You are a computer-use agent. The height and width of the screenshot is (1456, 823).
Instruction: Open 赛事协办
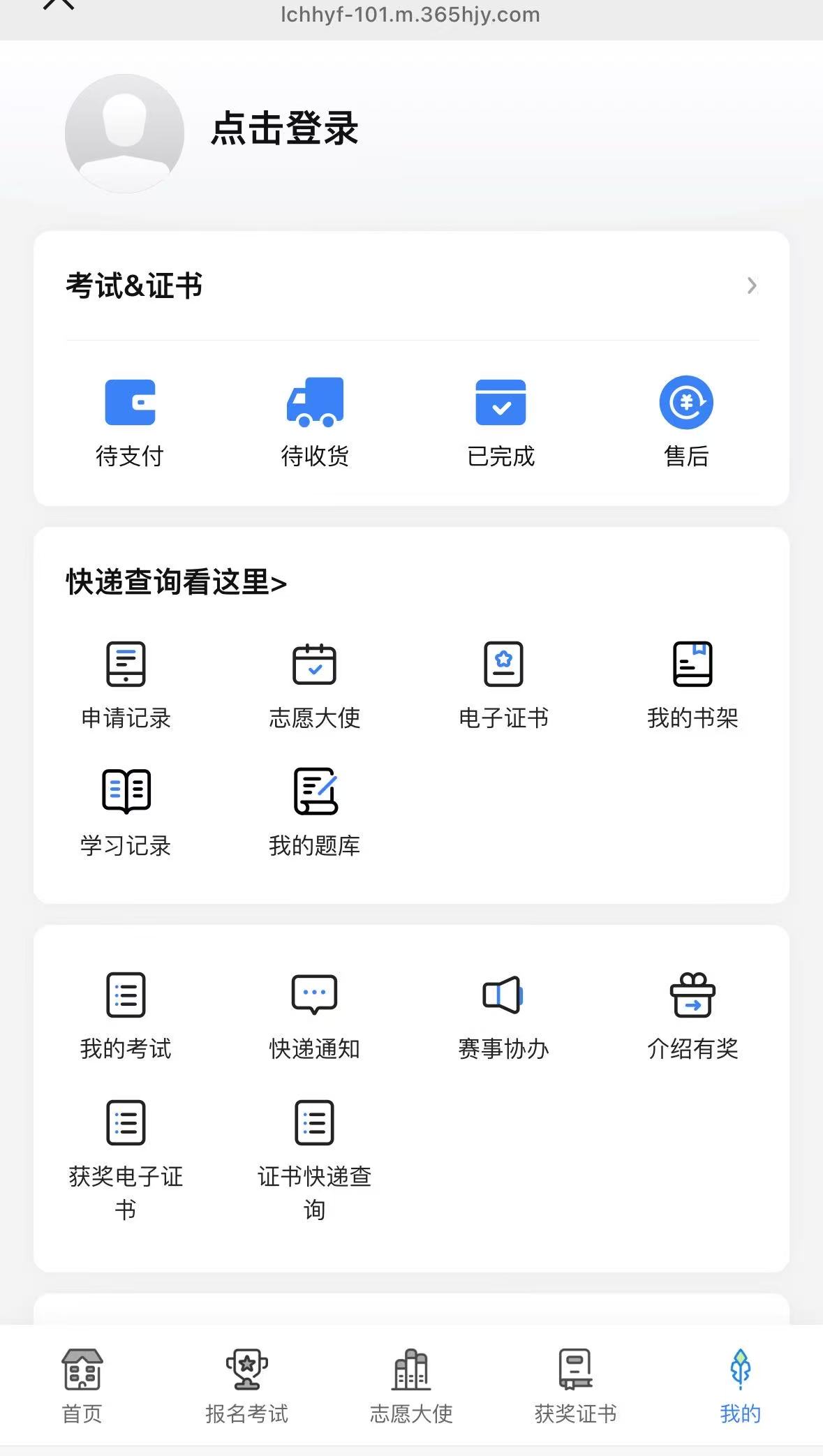click(503, 1016)
